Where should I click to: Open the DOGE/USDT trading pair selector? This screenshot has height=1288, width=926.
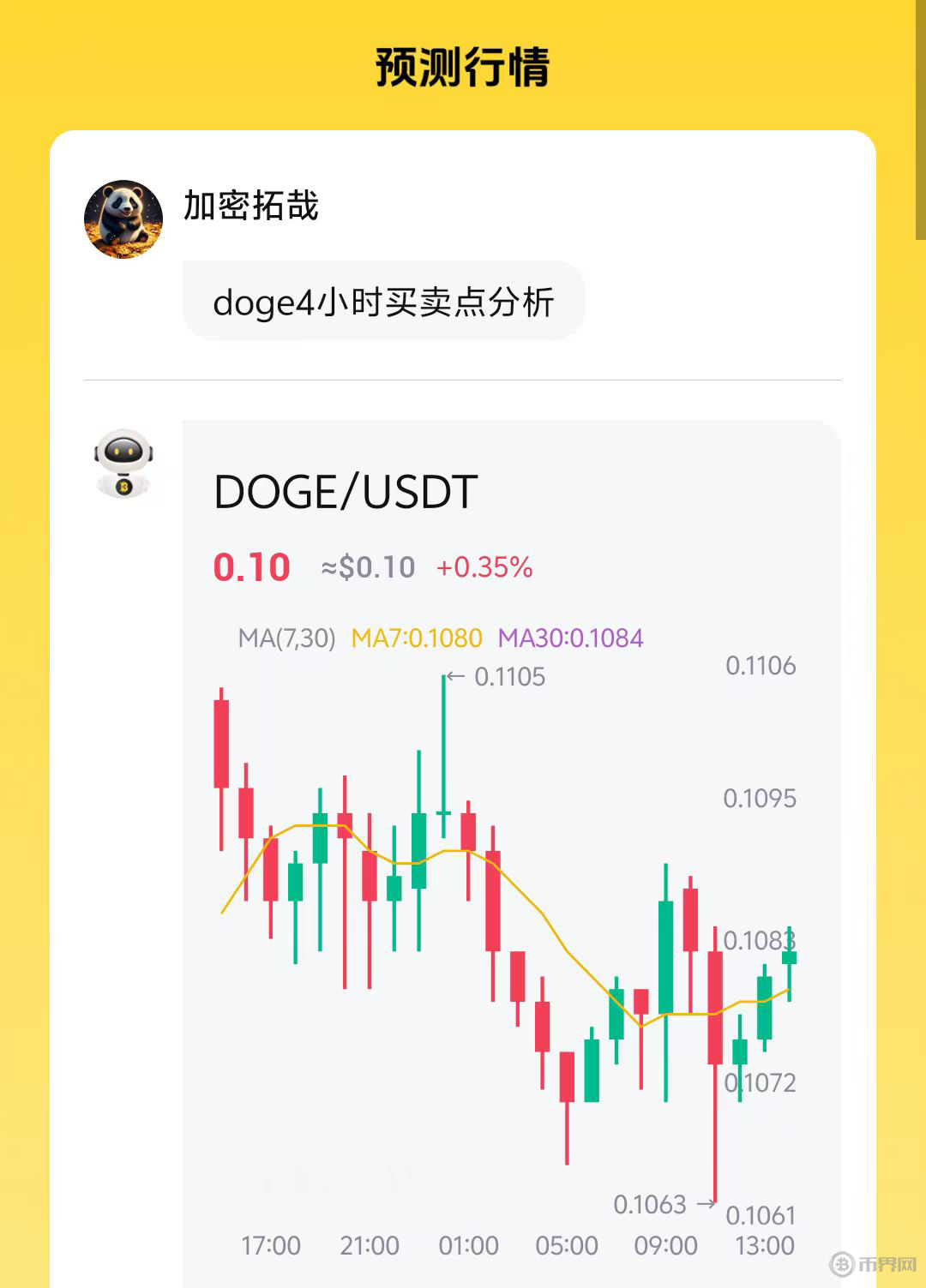345,492
